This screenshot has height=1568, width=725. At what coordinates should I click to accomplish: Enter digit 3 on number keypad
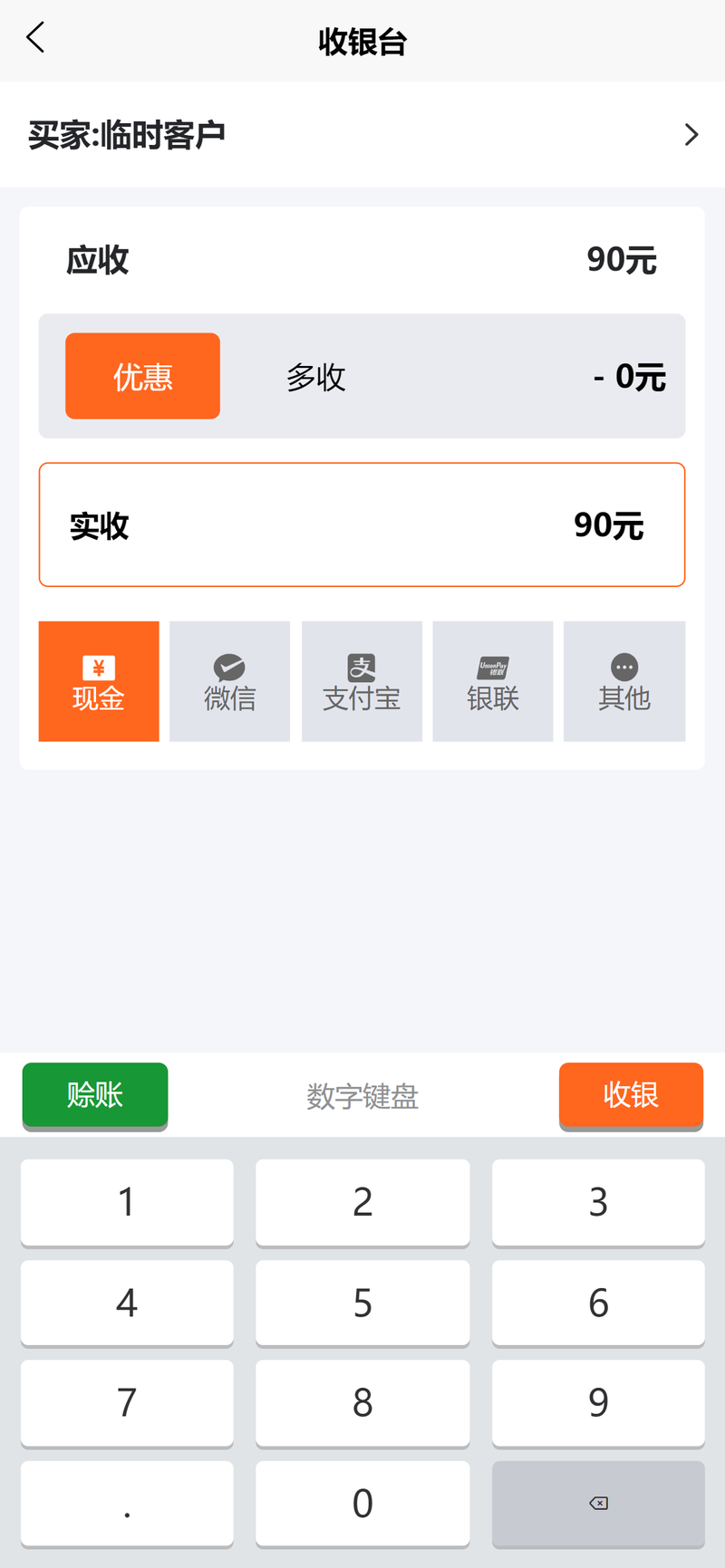(x=598, y=1202)
